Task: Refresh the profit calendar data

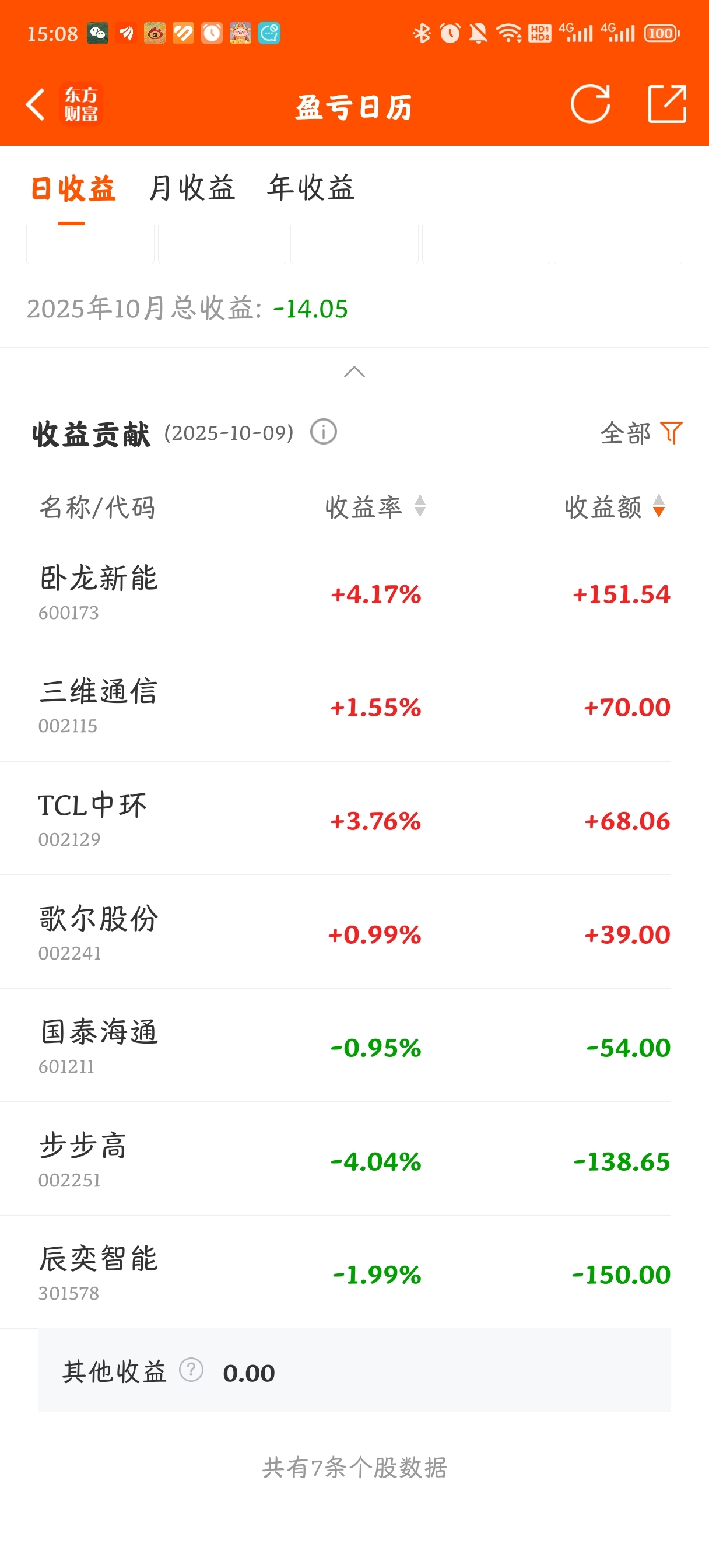Action: [x=590, y=104]
